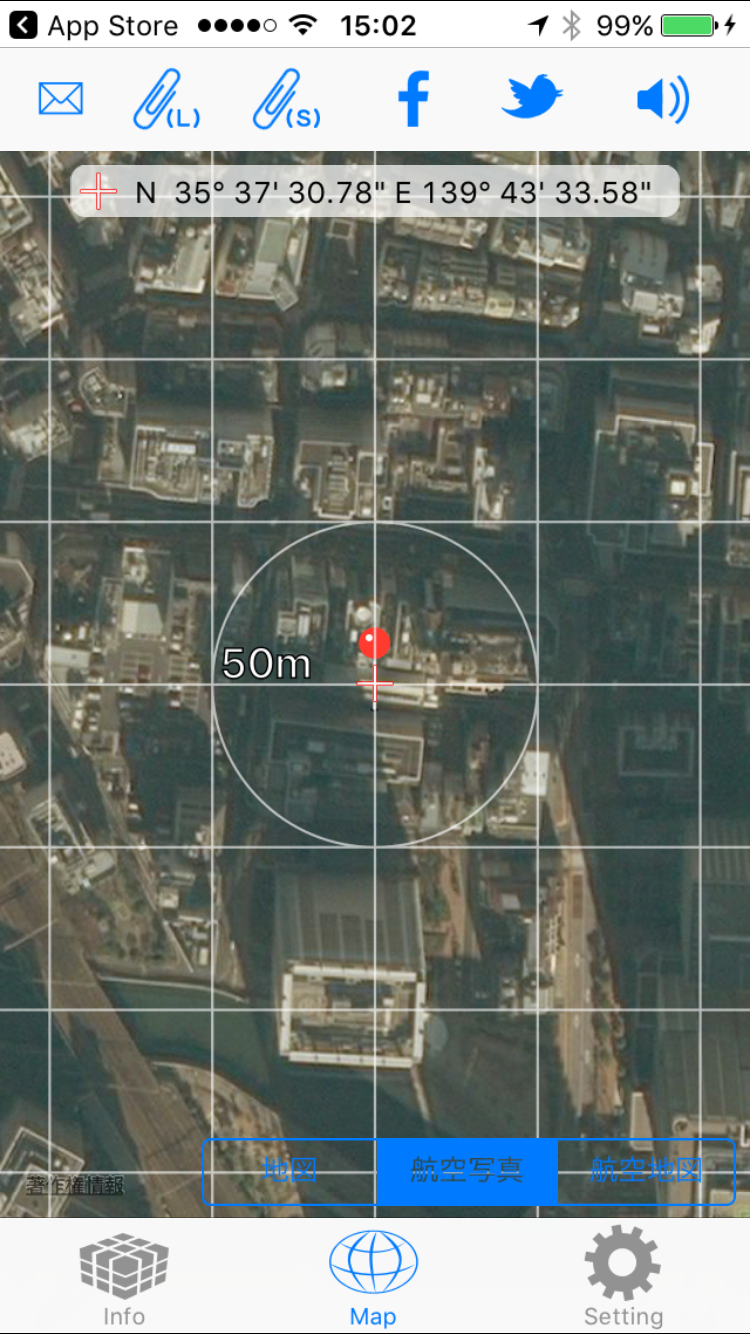The width and height of the screenshot is (750, 1334).
Task: Tap the paperclip (S) attachment icon
Action: [x=286, y=99]
